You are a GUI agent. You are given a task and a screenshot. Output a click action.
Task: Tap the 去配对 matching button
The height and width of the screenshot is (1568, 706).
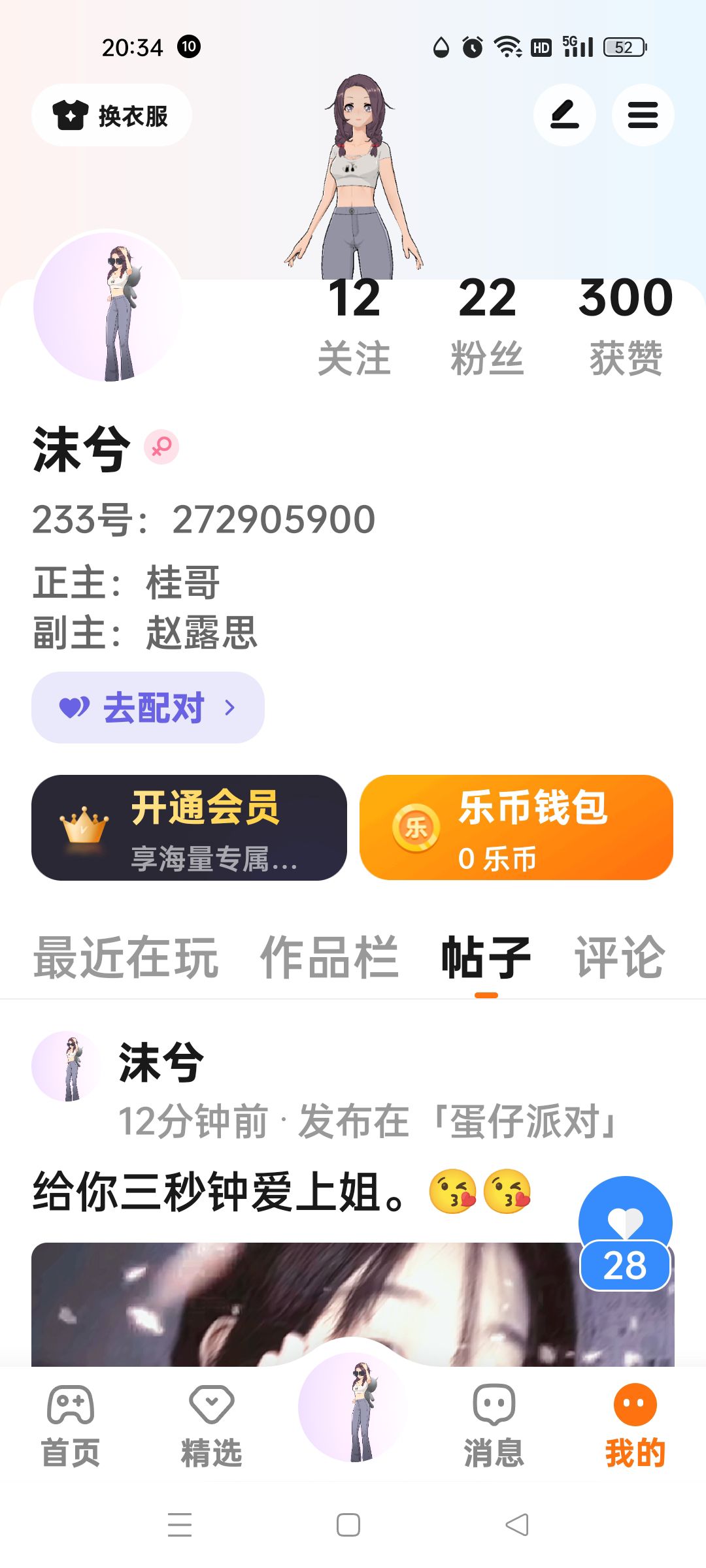tap(148, 708)
